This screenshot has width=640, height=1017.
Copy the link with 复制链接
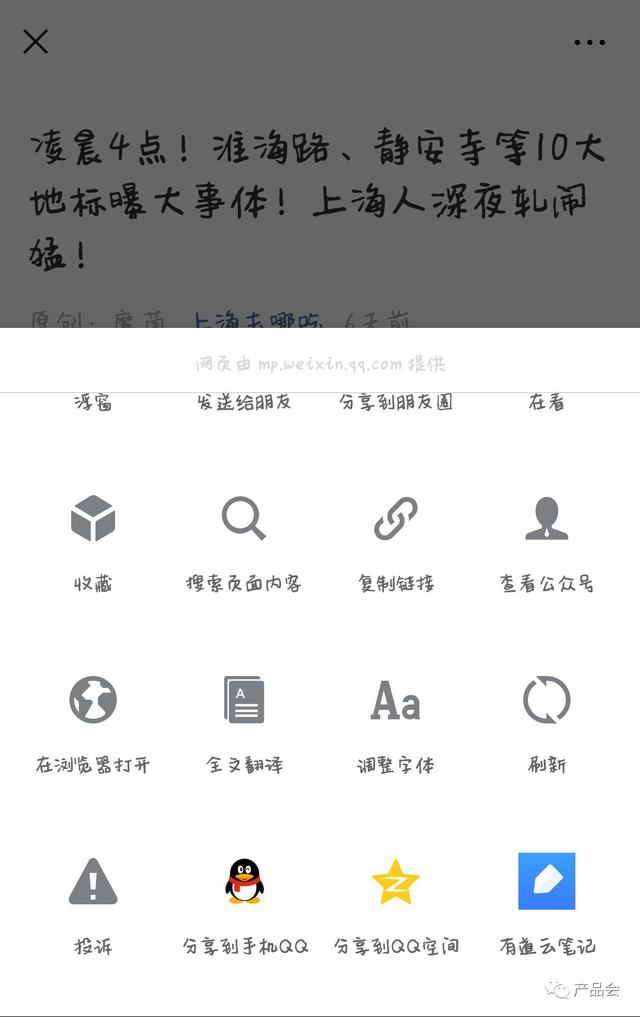(x=396, y=520)
